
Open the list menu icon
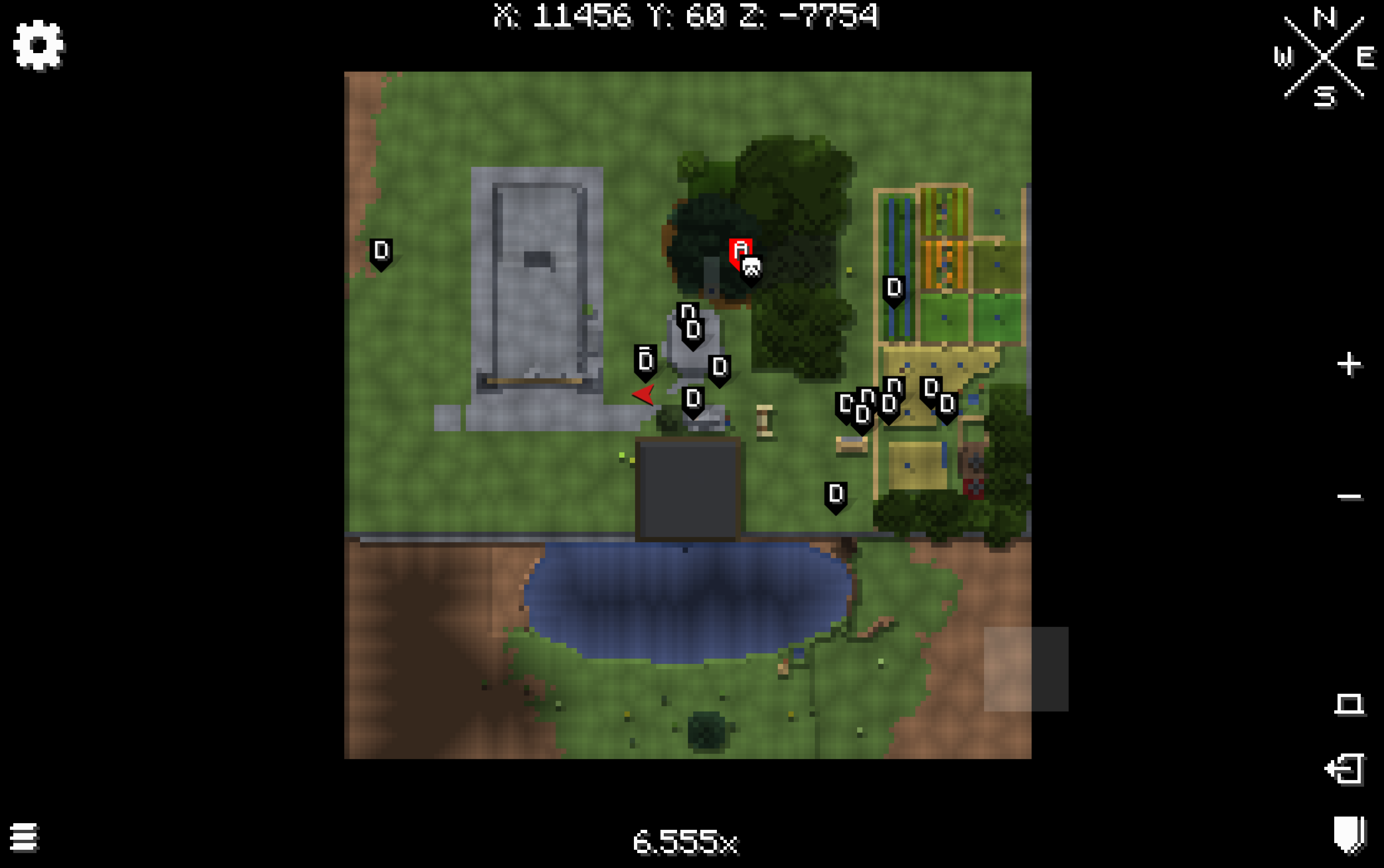coord(24,836)
